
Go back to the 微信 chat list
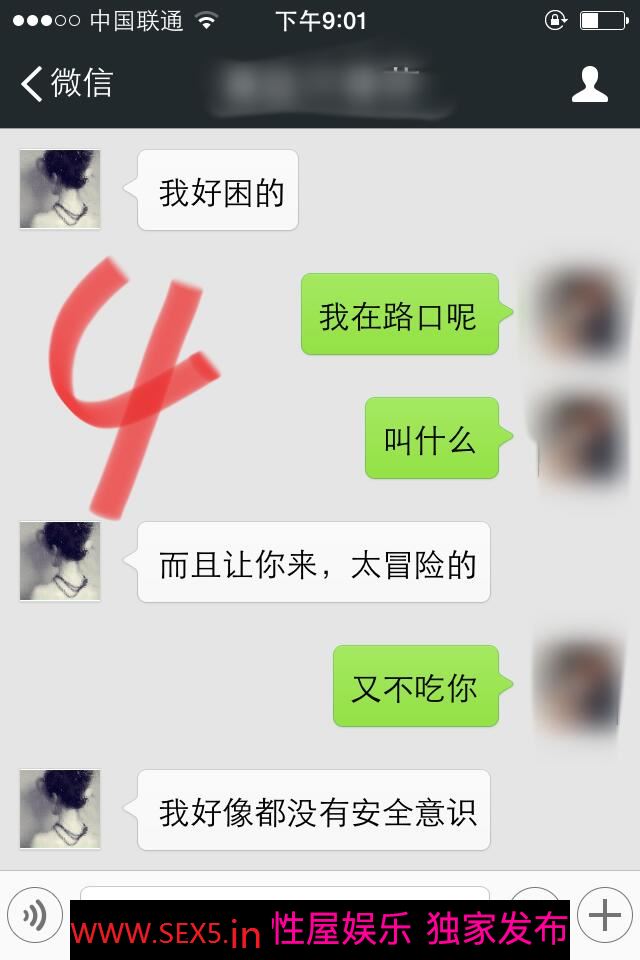tap(66, 84)
